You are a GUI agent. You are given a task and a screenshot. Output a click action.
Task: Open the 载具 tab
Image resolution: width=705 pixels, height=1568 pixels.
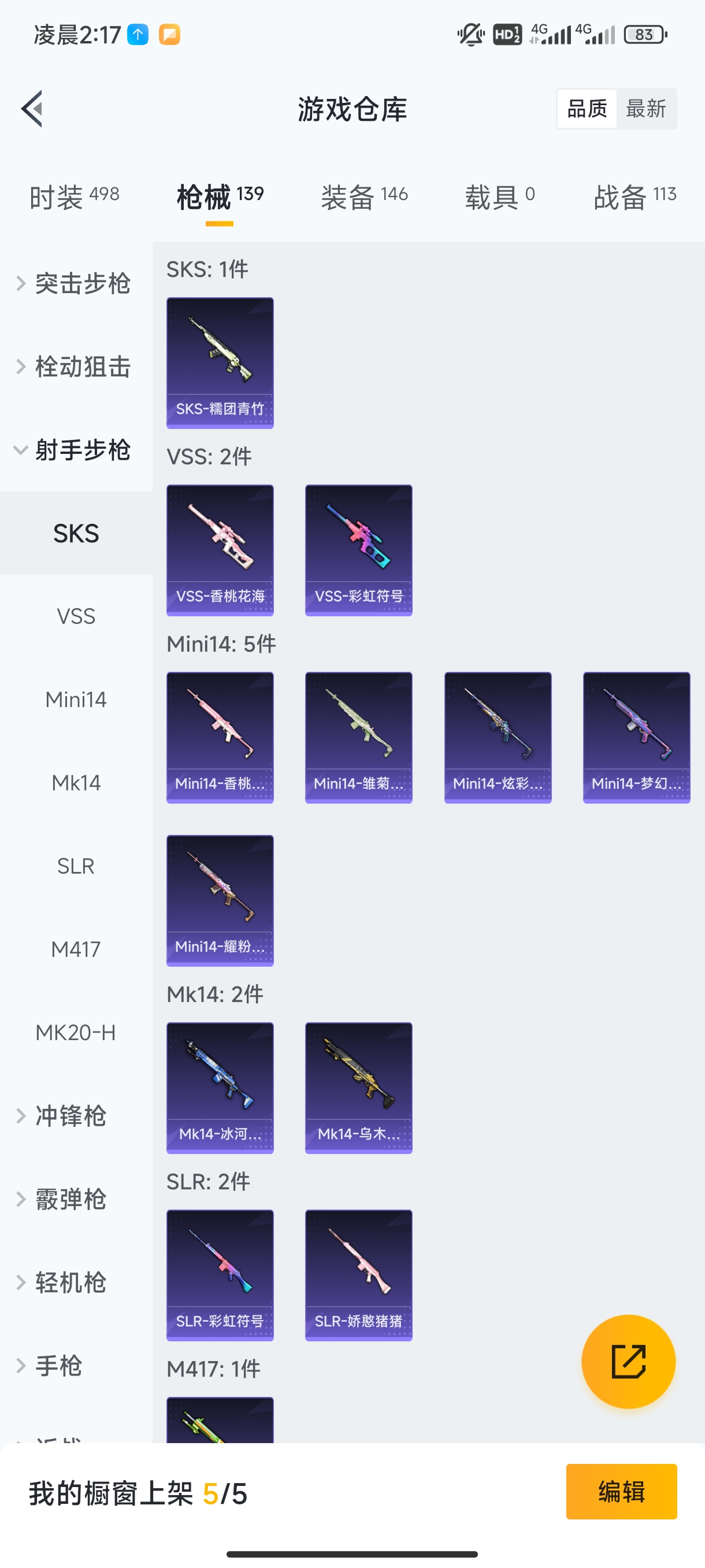pyautogui.click(x=499, y=197)
